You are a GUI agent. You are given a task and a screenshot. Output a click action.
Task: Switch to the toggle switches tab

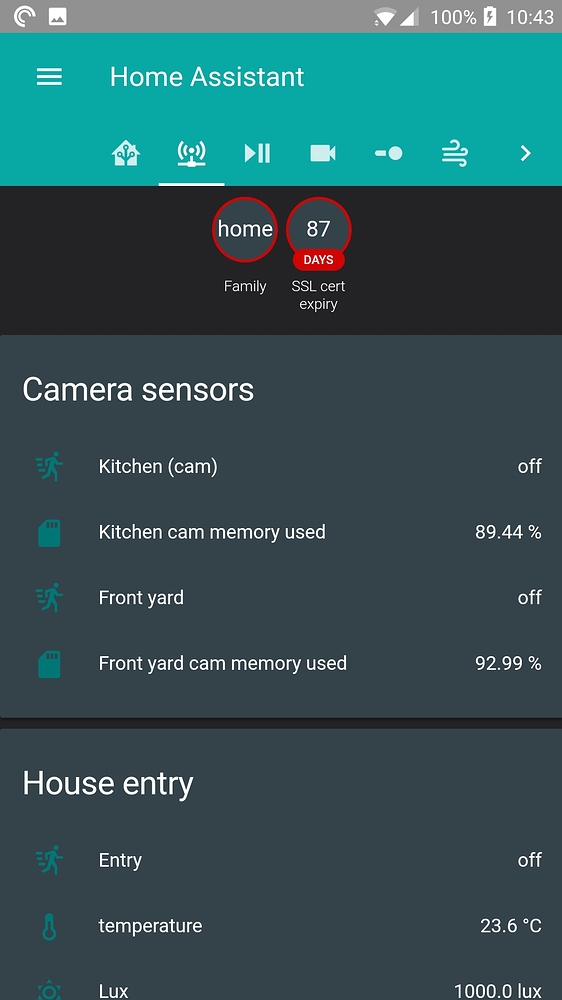click(388, 153)
